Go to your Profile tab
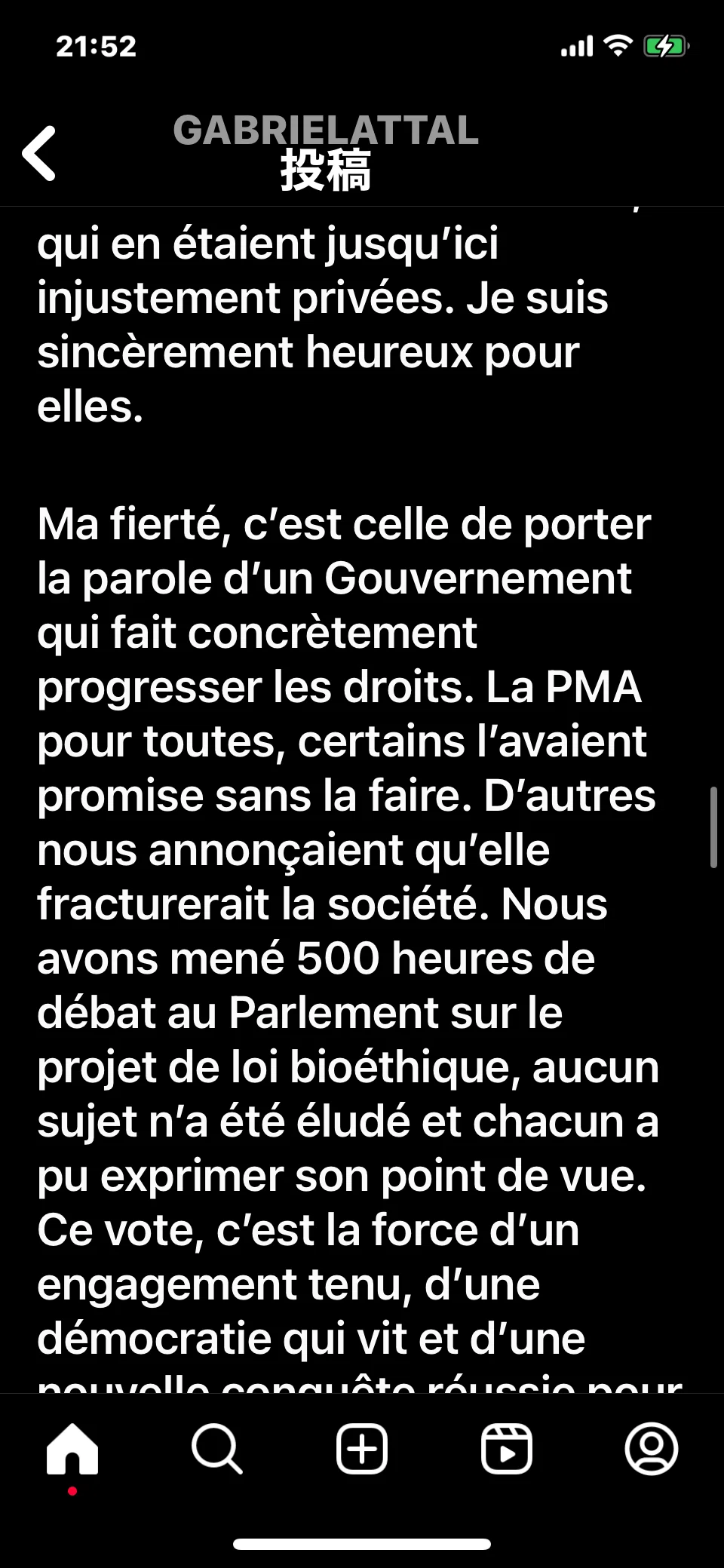724x1568 pixels. point(652,1448)
